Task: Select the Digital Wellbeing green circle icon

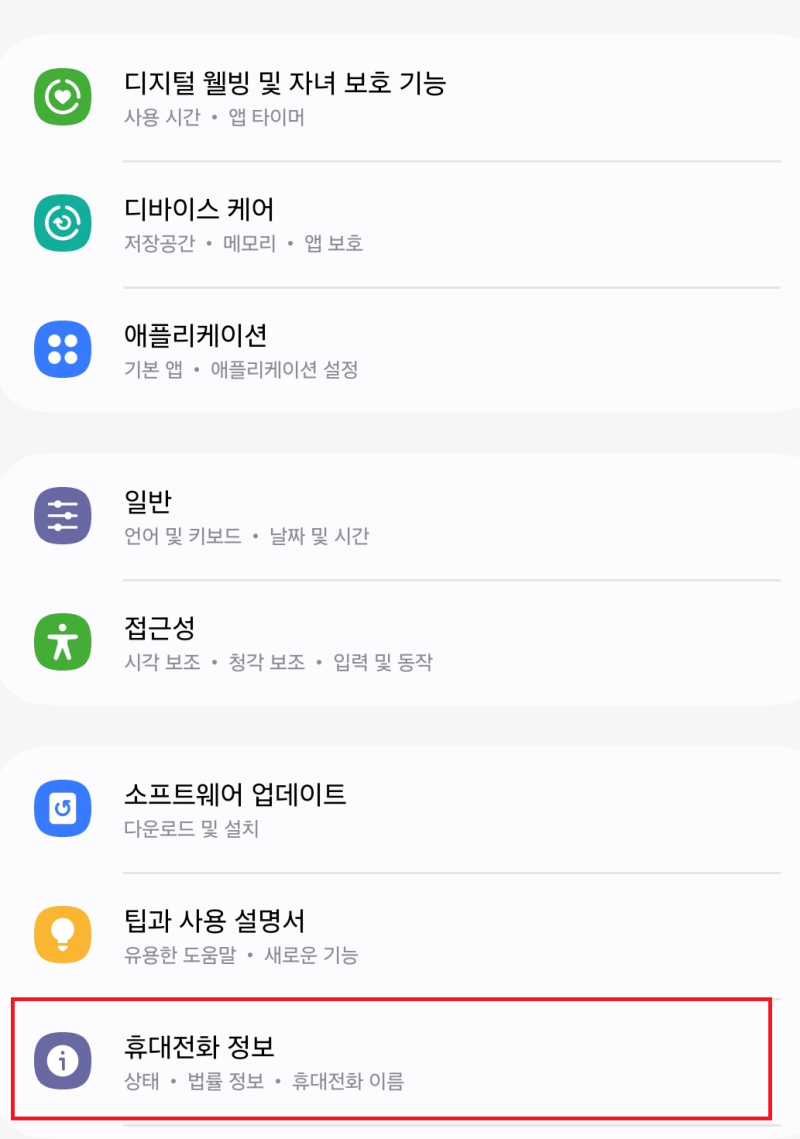Action: tap(62, 97)
